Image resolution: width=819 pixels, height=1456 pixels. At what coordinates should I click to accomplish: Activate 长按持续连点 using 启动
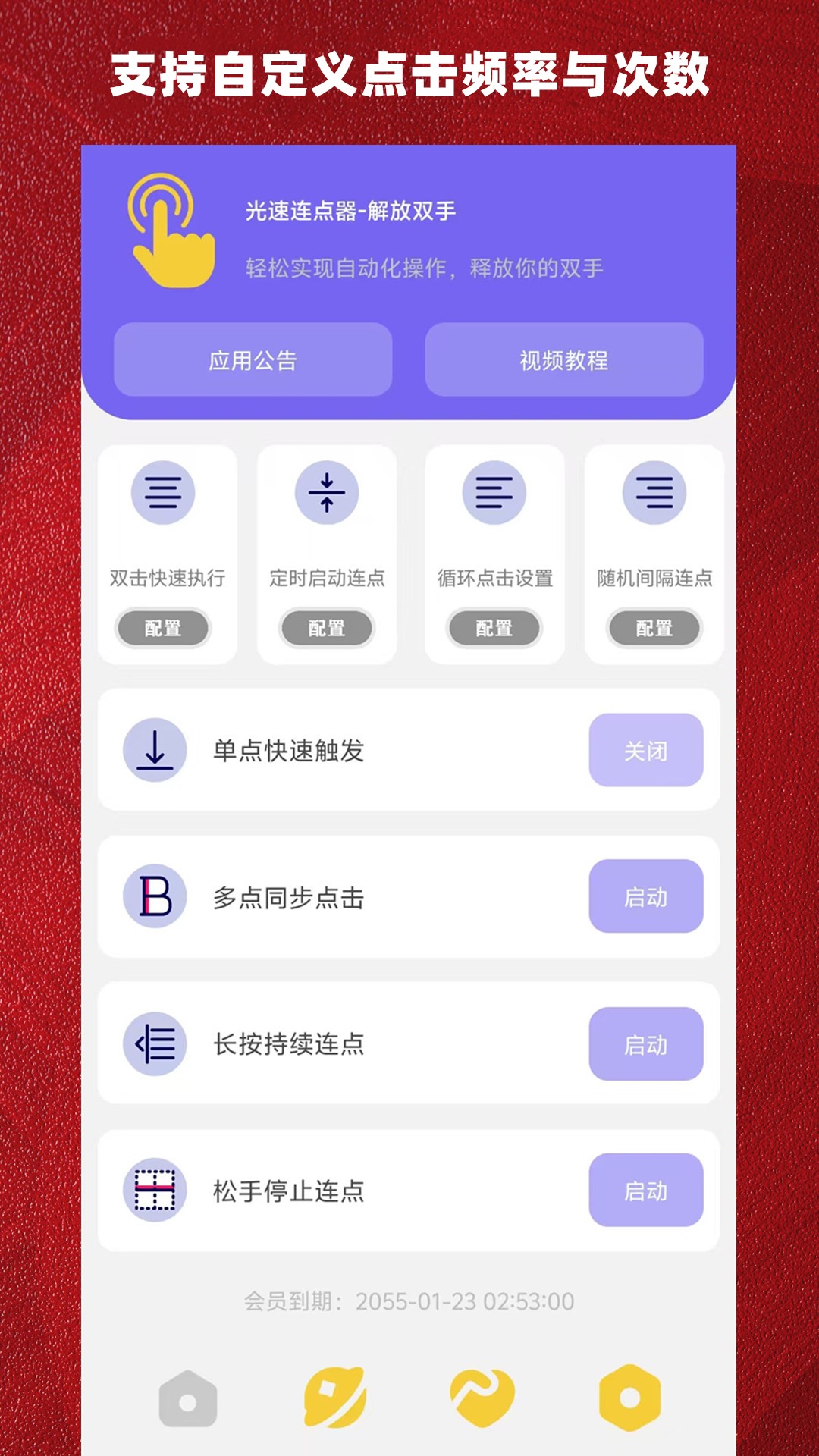pyautogui.click(x=646, y=1044)
